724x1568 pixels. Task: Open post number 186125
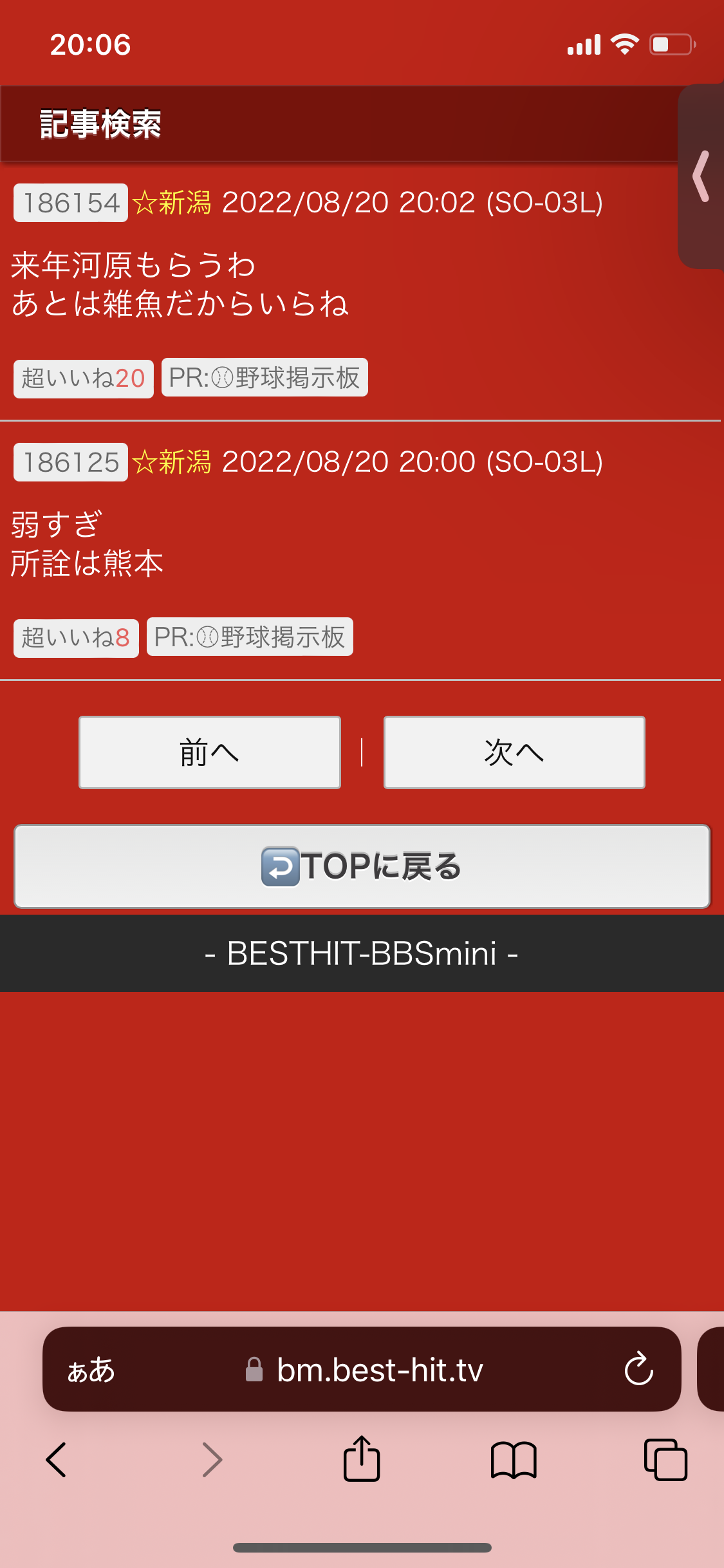[x=71, y=462]
